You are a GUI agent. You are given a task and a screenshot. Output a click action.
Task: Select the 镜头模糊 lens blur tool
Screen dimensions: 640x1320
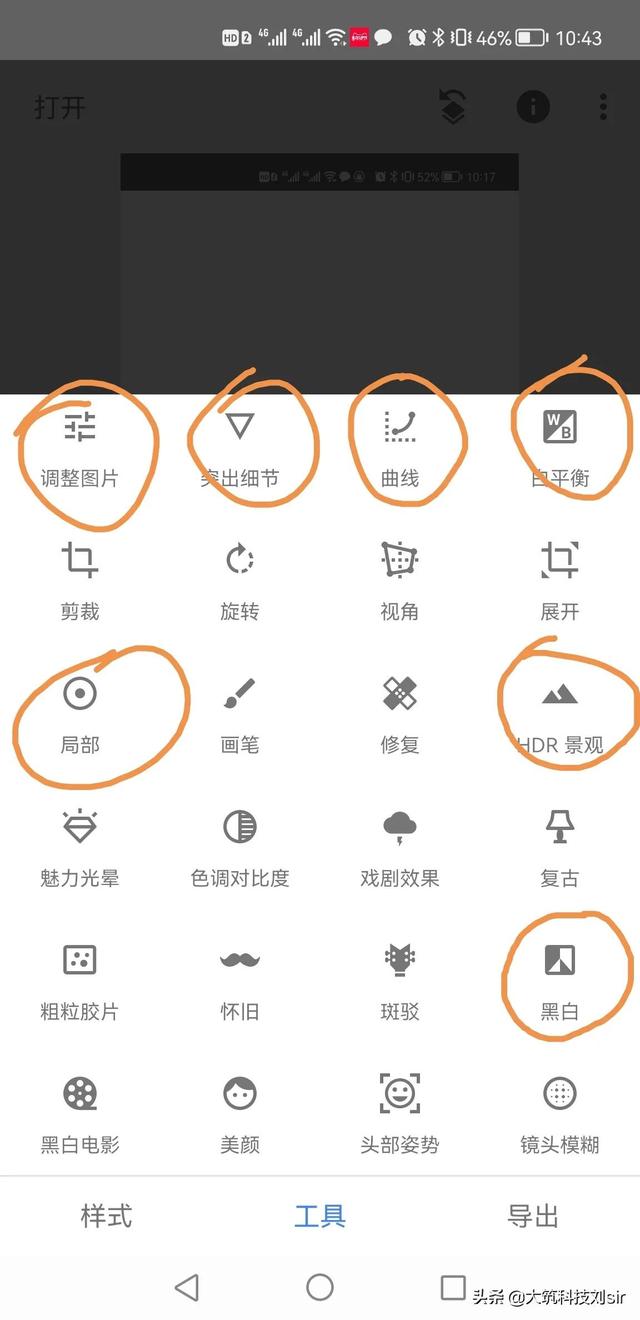(560, 1115)
